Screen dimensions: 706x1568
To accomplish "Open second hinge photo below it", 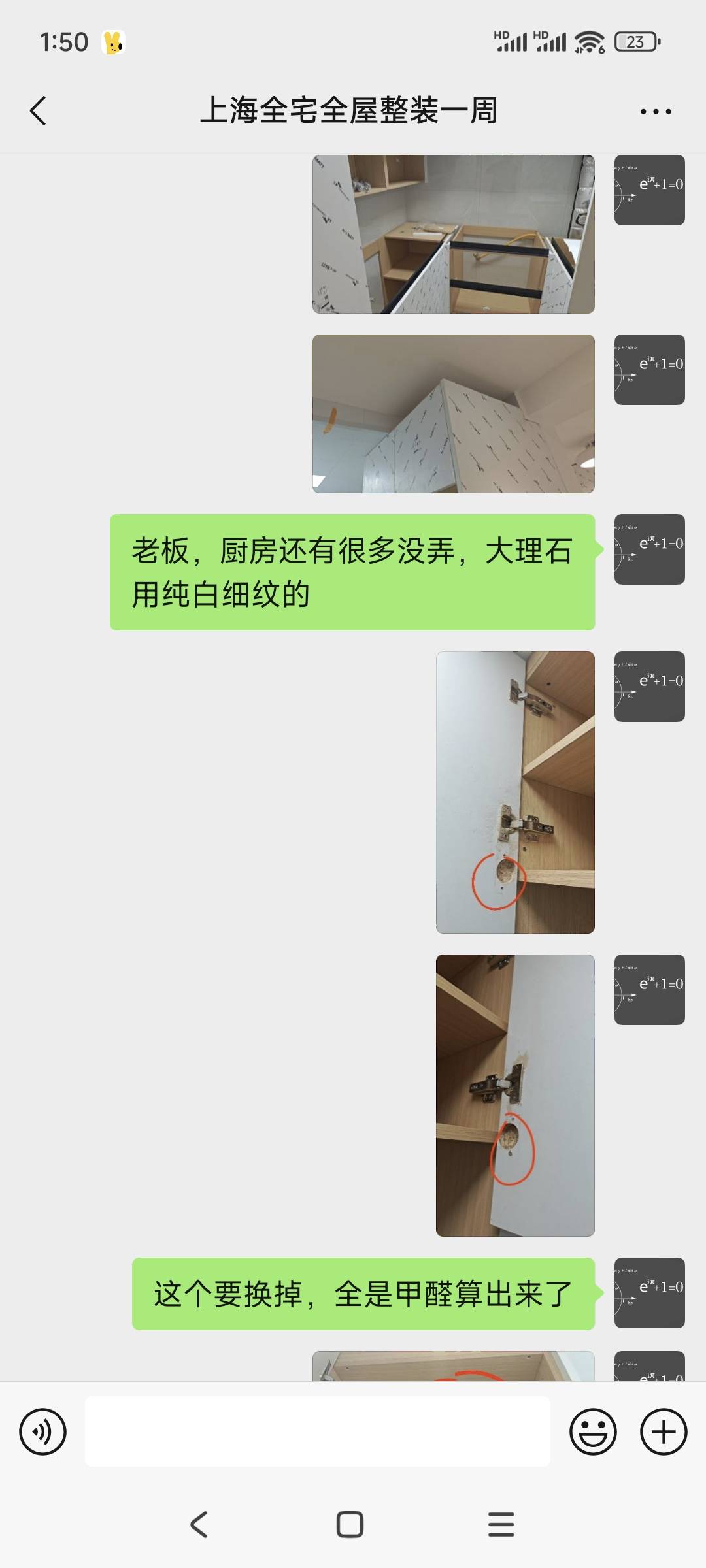I will click(515, 1095).
